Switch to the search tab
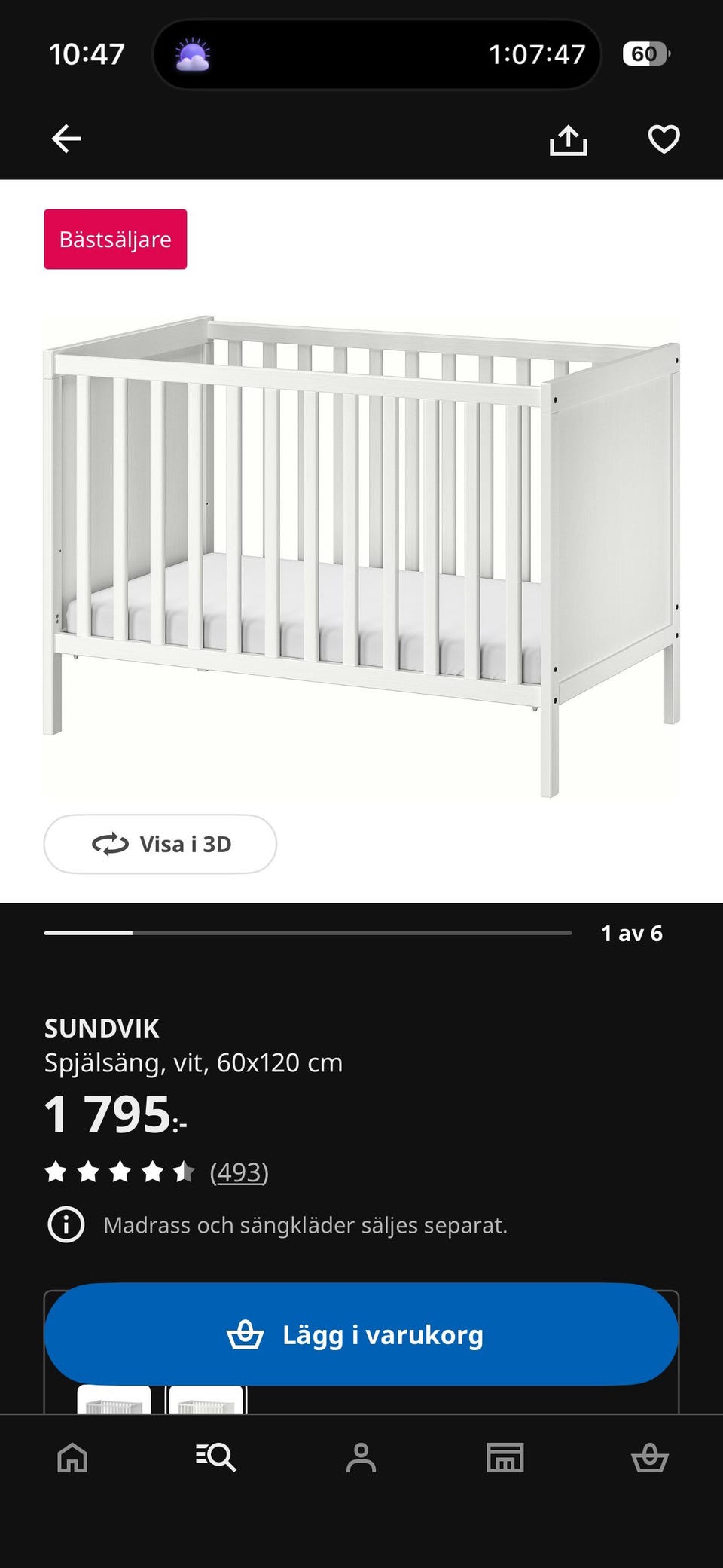 click(x=216, y=1457)
